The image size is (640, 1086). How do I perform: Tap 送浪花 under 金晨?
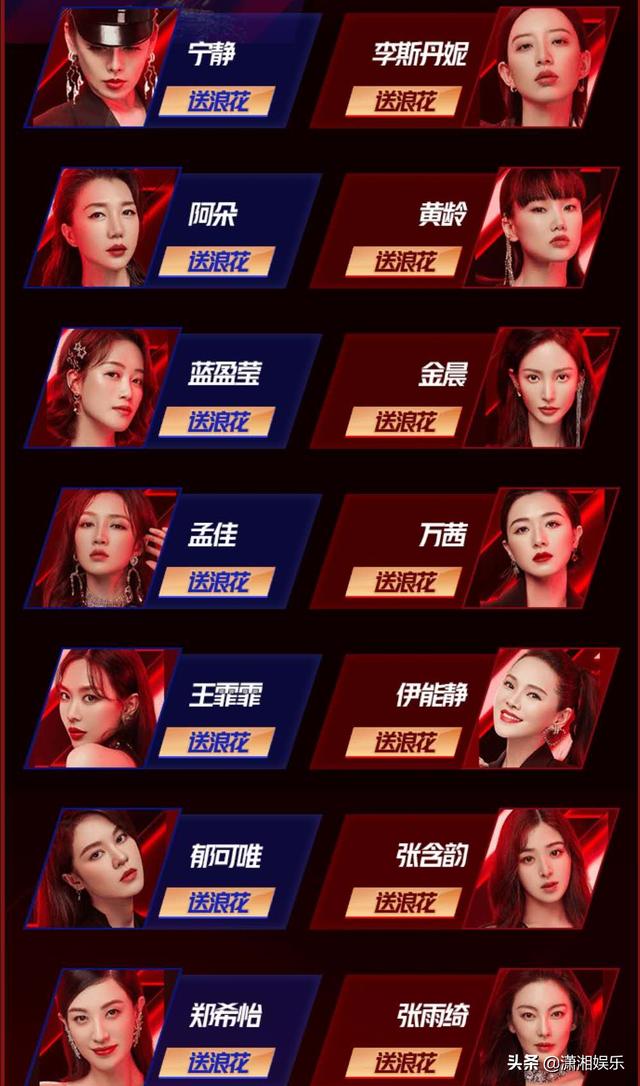(x=404, y=422)
